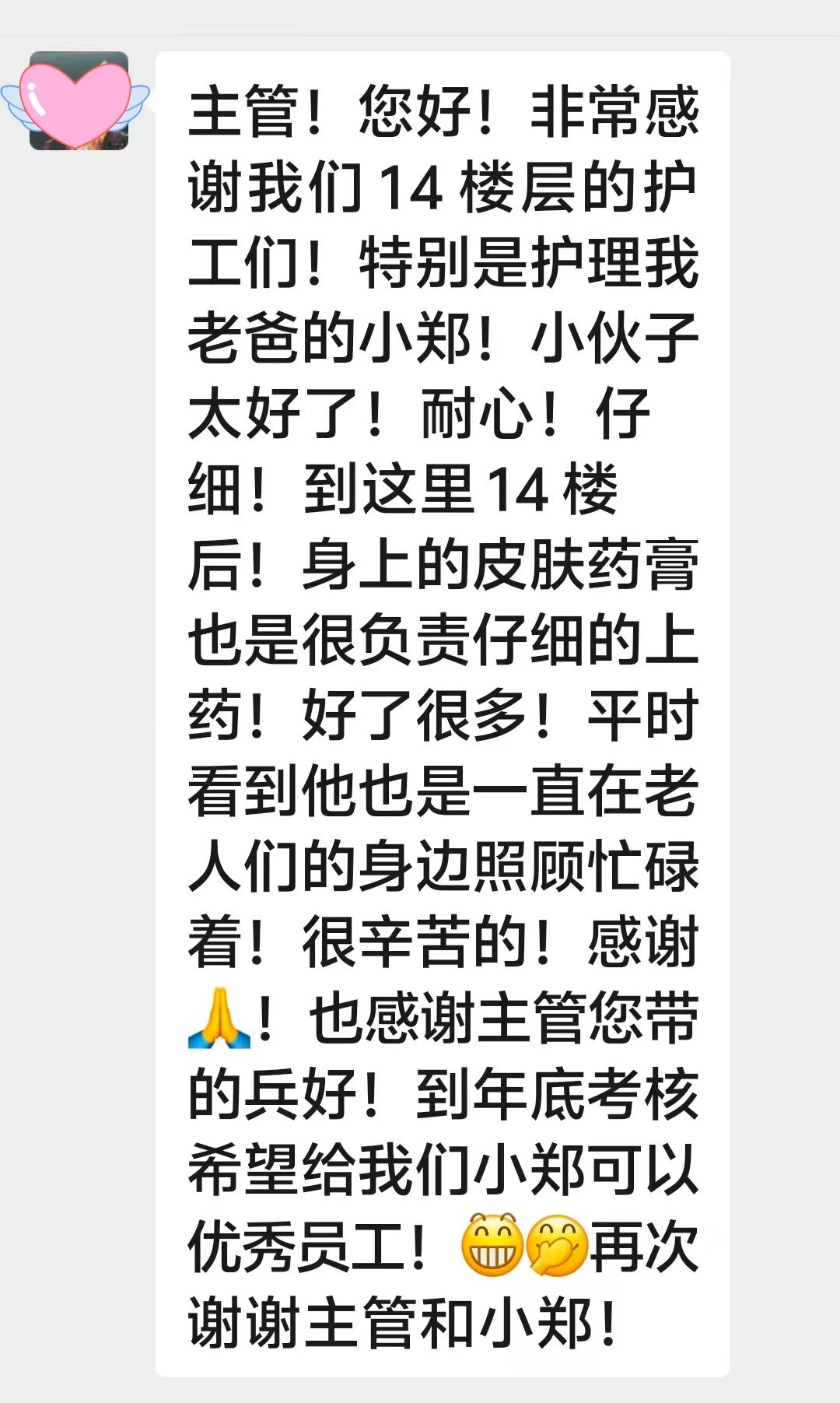Open the sender's heart-framed profile avatar
This screenshot has width=840, height=1403.
(78, 101)
